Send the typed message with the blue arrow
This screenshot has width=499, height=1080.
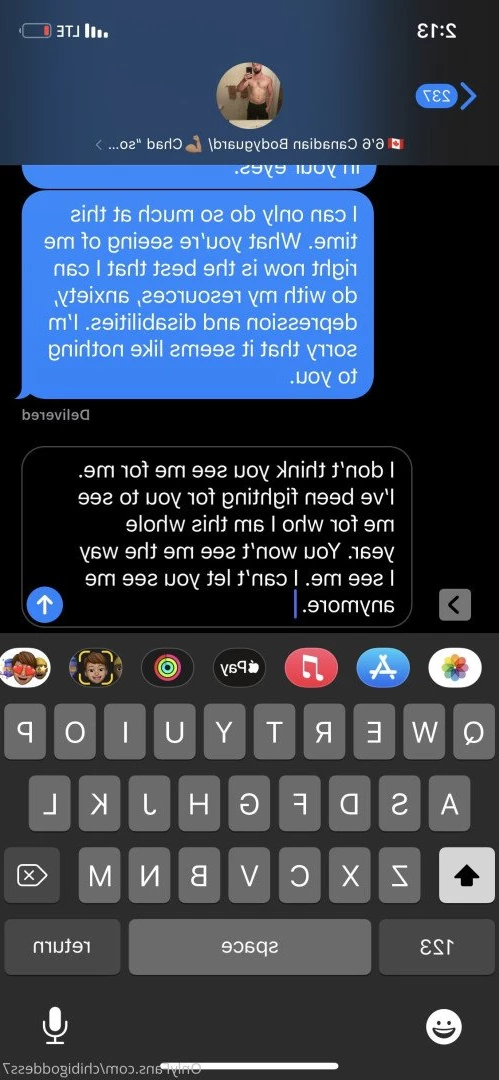tap(45, 605)
